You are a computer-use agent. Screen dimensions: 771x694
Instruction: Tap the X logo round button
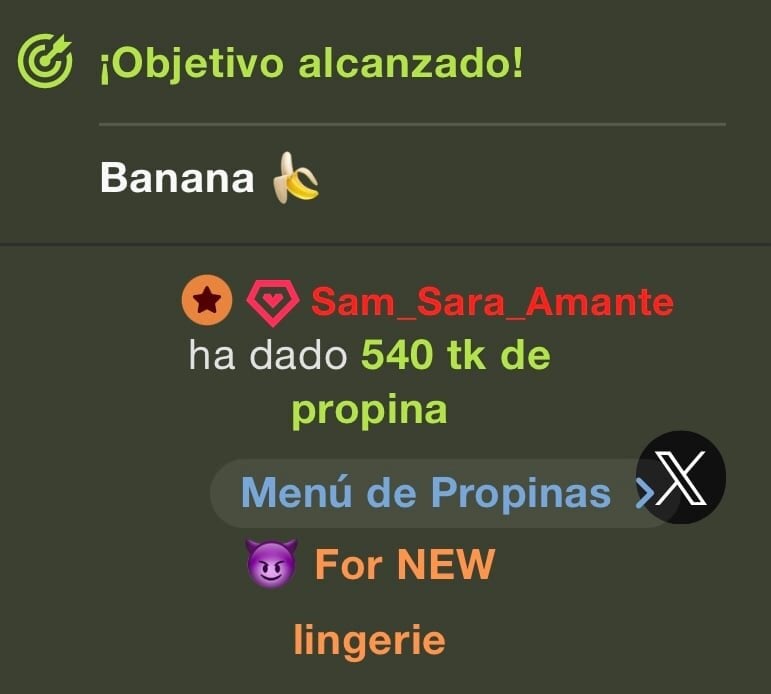(x=681, y=478)
